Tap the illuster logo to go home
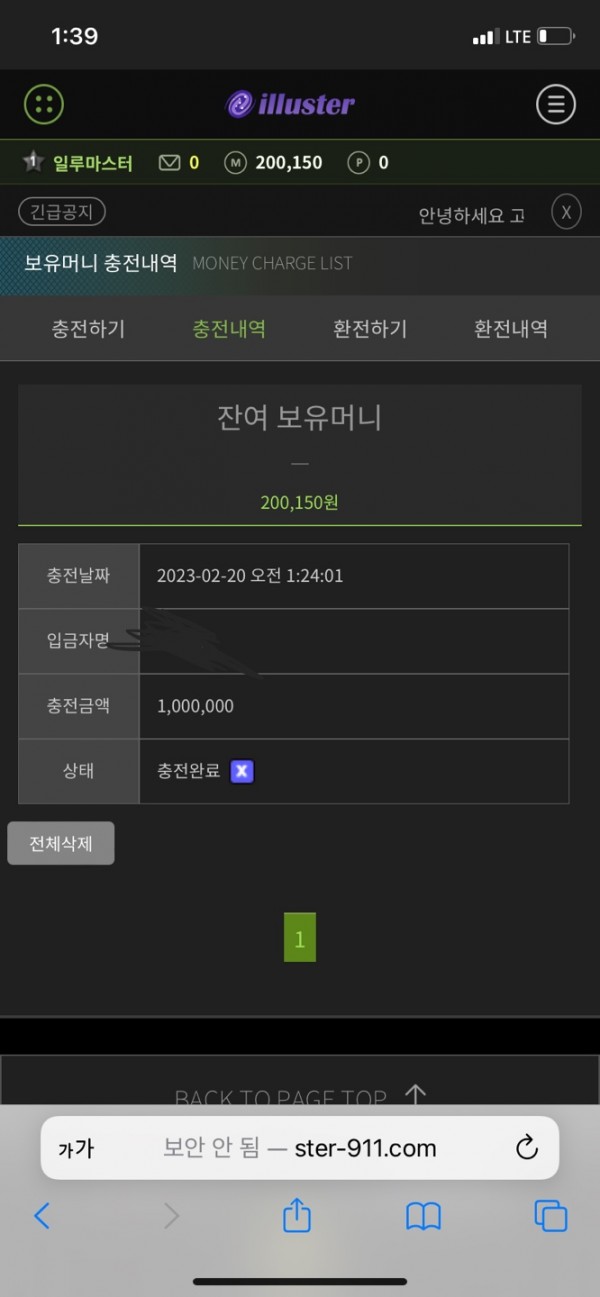600x1297 pixels. [x=290, y=104]
